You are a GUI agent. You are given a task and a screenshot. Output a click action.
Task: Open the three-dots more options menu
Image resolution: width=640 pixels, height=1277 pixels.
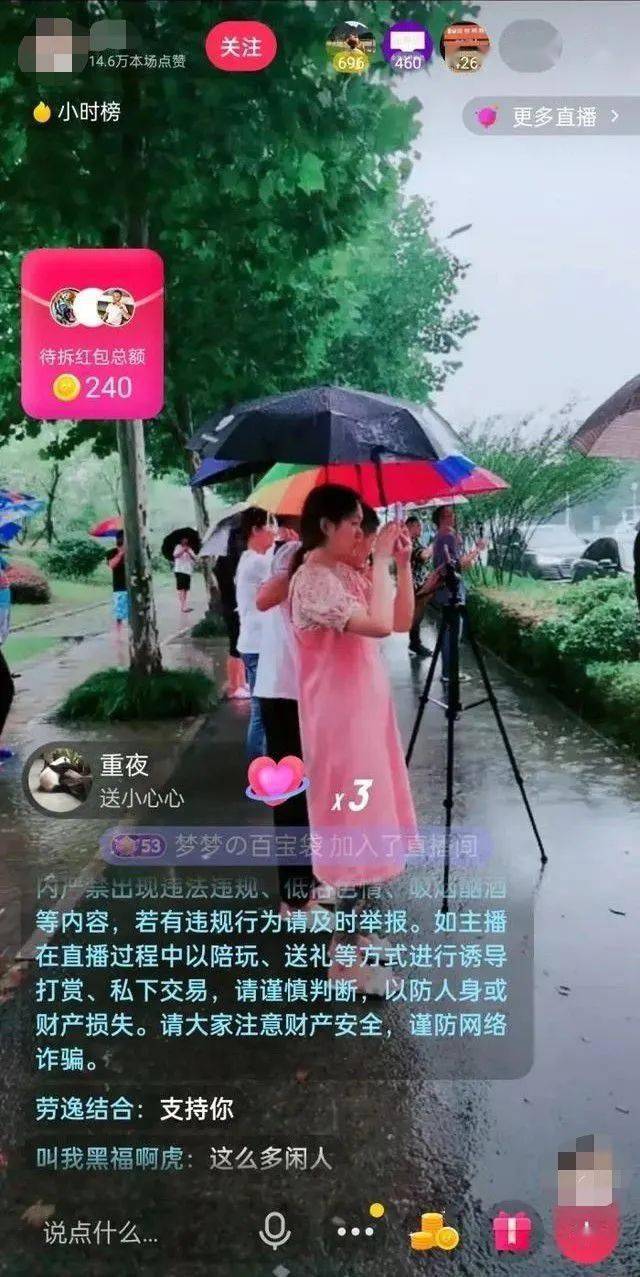click(355, 1231)
